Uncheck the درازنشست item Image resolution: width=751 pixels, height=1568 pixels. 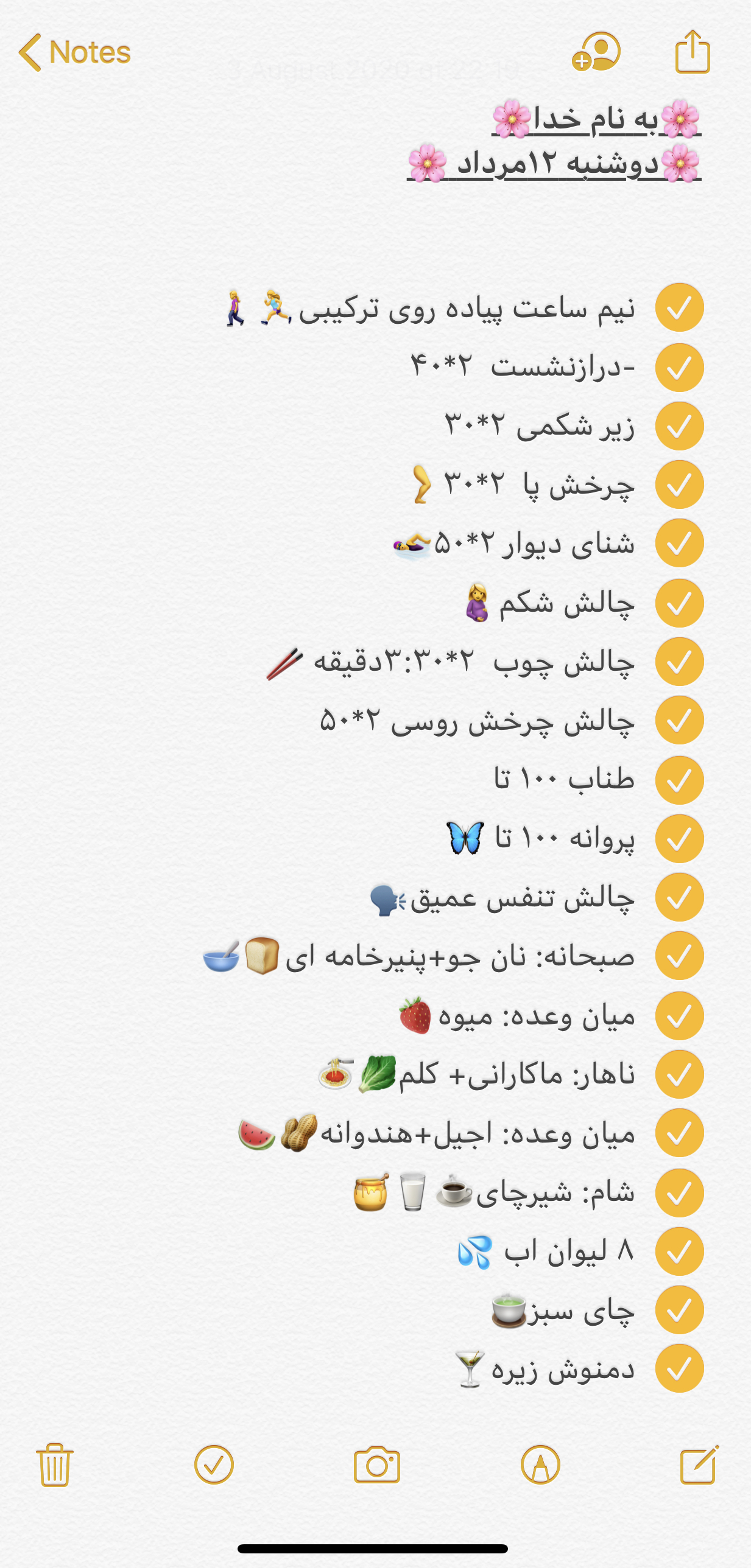pyautogui.click(x=679, y=368)
